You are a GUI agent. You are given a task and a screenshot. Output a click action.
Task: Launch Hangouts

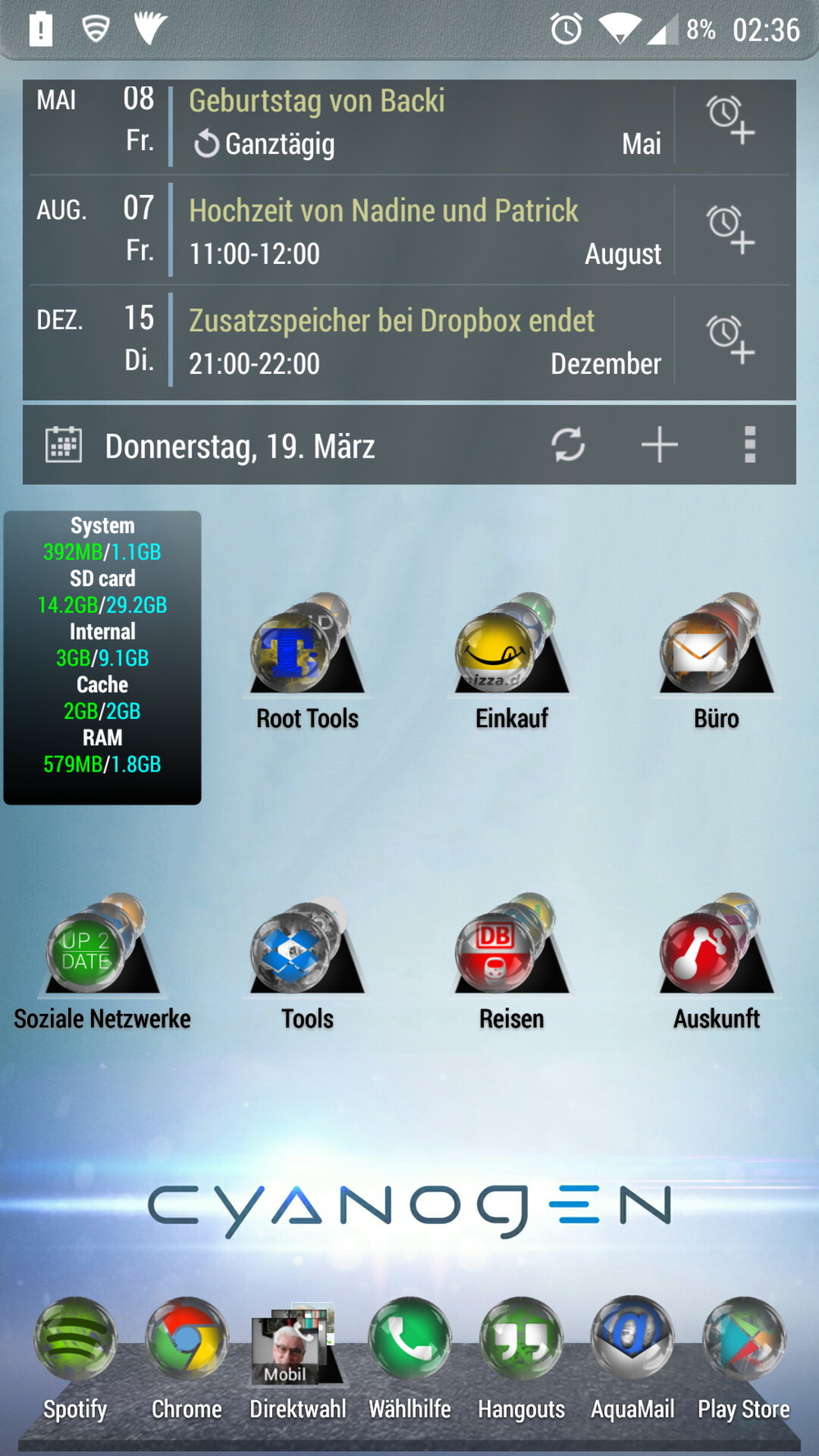521,1340
